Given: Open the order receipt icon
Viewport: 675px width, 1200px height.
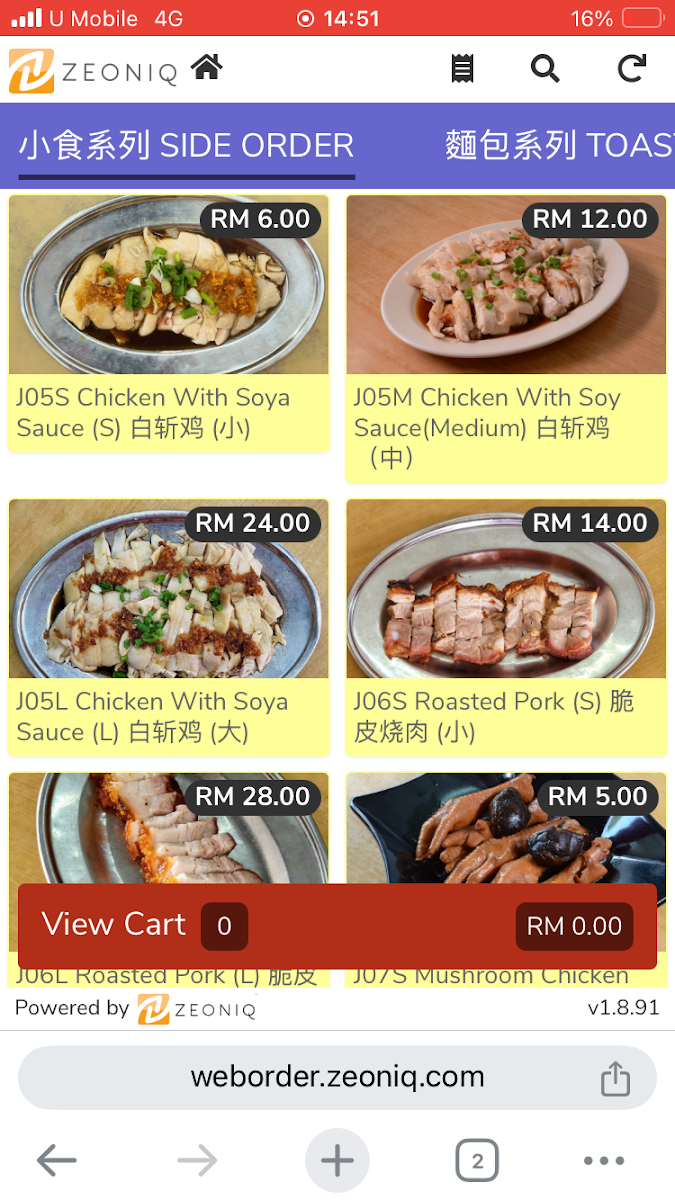Looking at the screenshot, I should point(462,69).
